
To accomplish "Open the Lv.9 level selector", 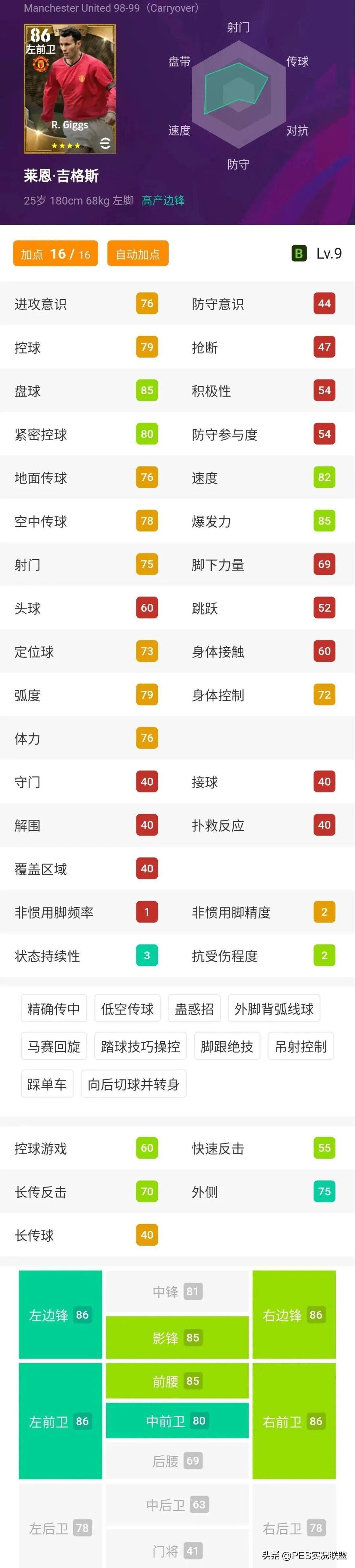I will pos(317,253).
